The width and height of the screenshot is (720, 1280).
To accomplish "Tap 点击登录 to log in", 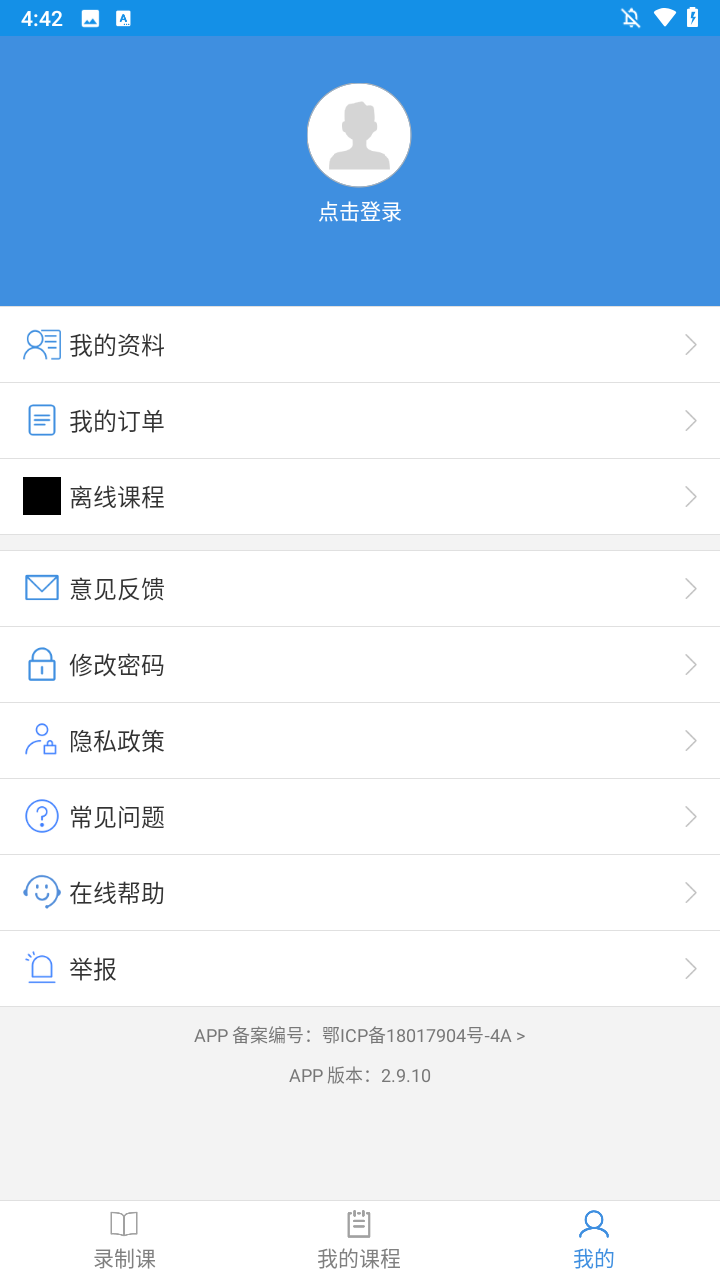I will pos(359,212).
